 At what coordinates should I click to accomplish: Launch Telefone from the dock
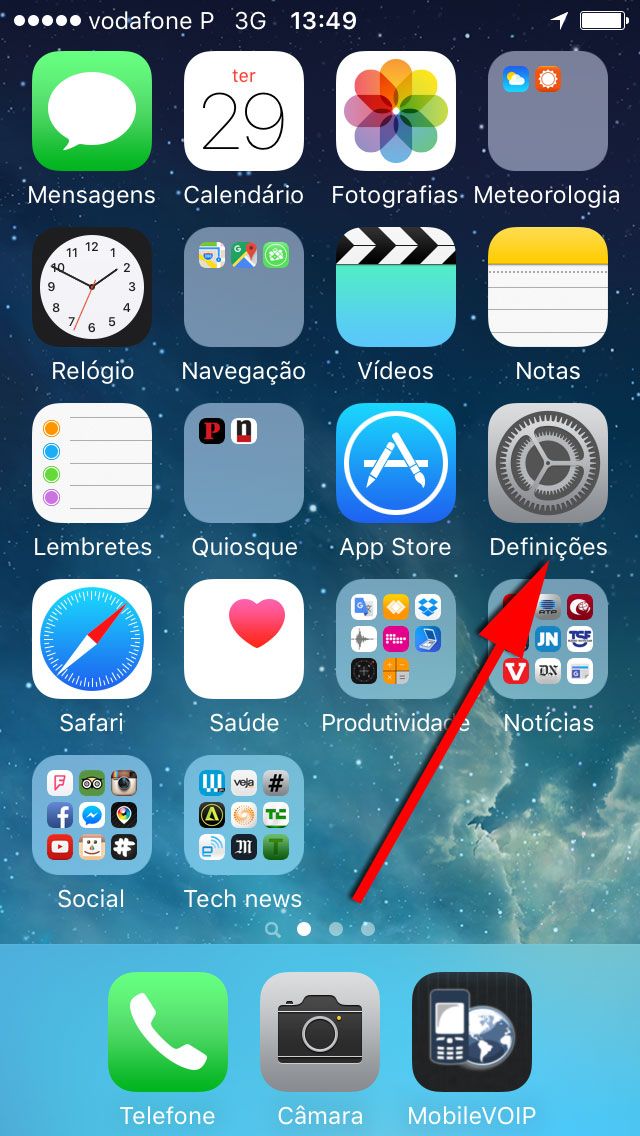click(168, 1032)
